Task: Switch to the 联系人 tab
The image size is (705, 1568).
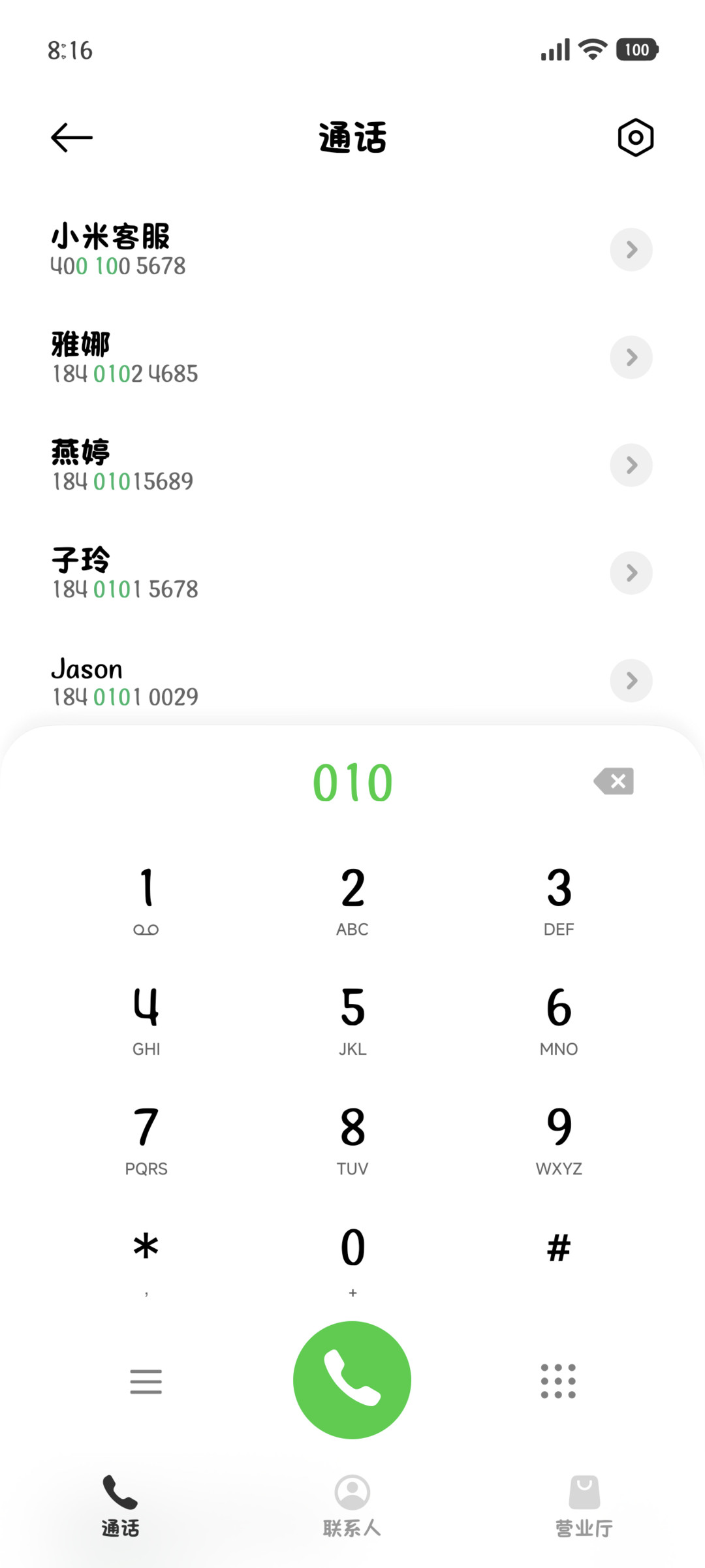Action: coord(352,1506)
